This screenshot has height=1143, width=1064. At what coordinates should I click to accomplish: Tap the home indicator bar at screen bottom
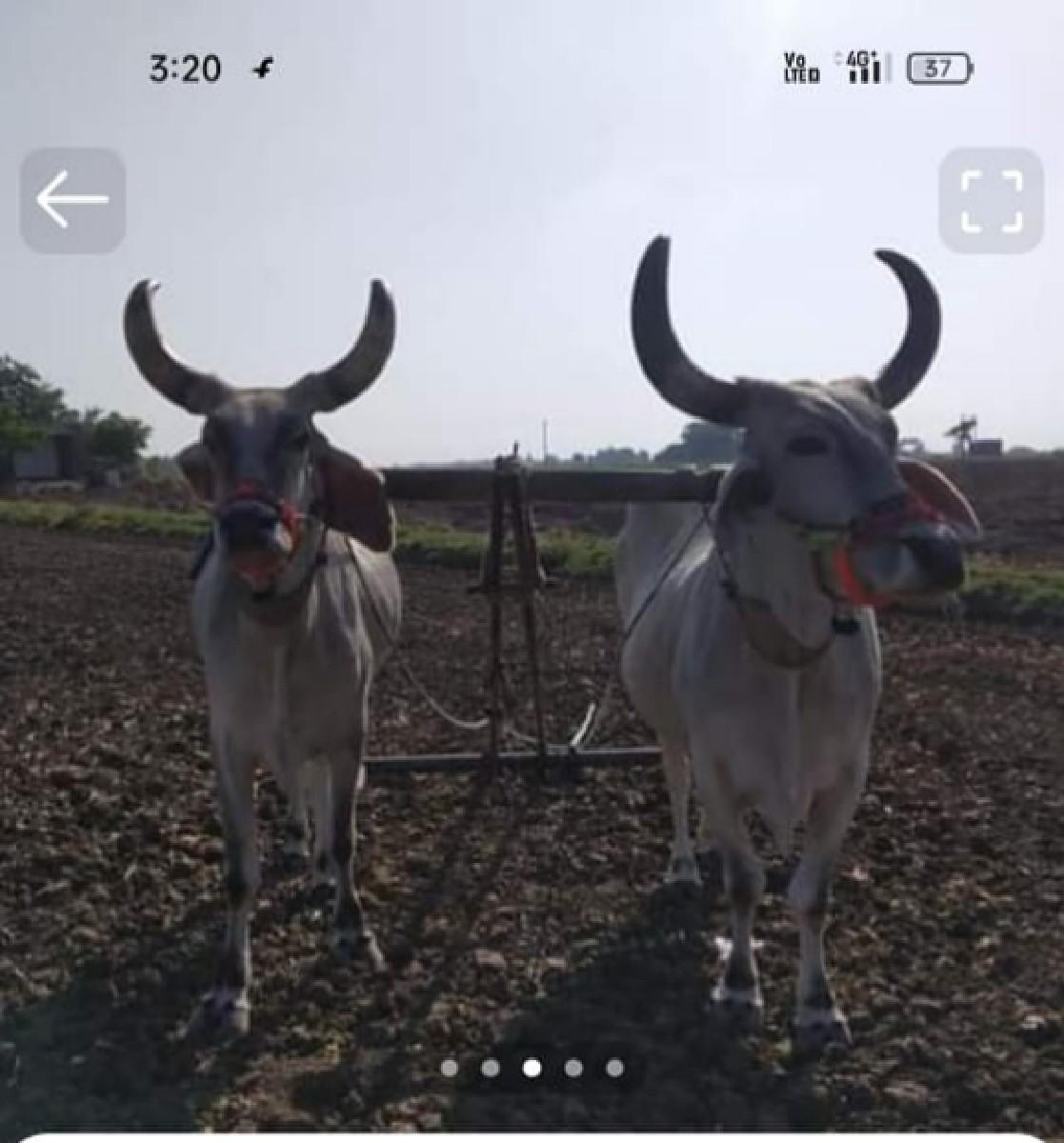point(532,1135)
